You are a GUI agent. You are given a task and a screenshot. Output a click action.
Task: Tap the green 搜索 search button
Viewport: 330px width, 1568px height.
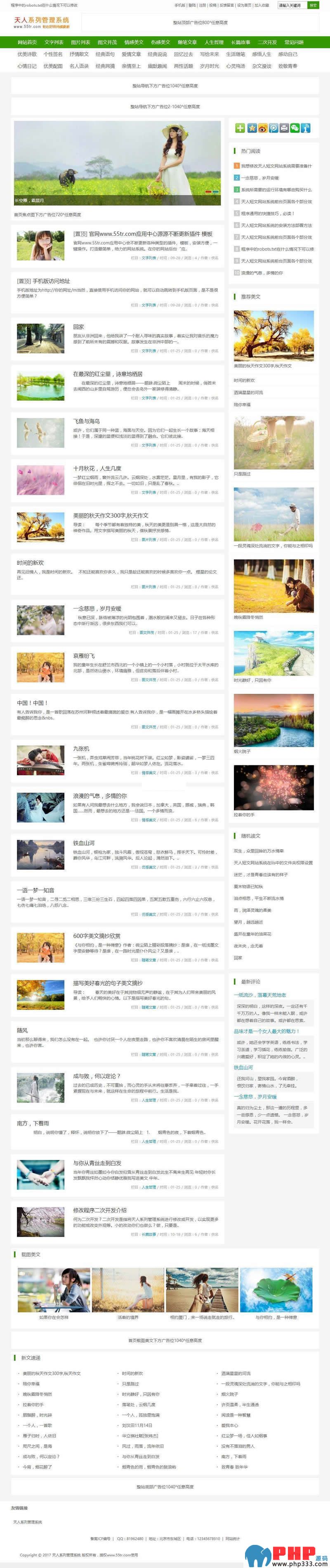313,5
